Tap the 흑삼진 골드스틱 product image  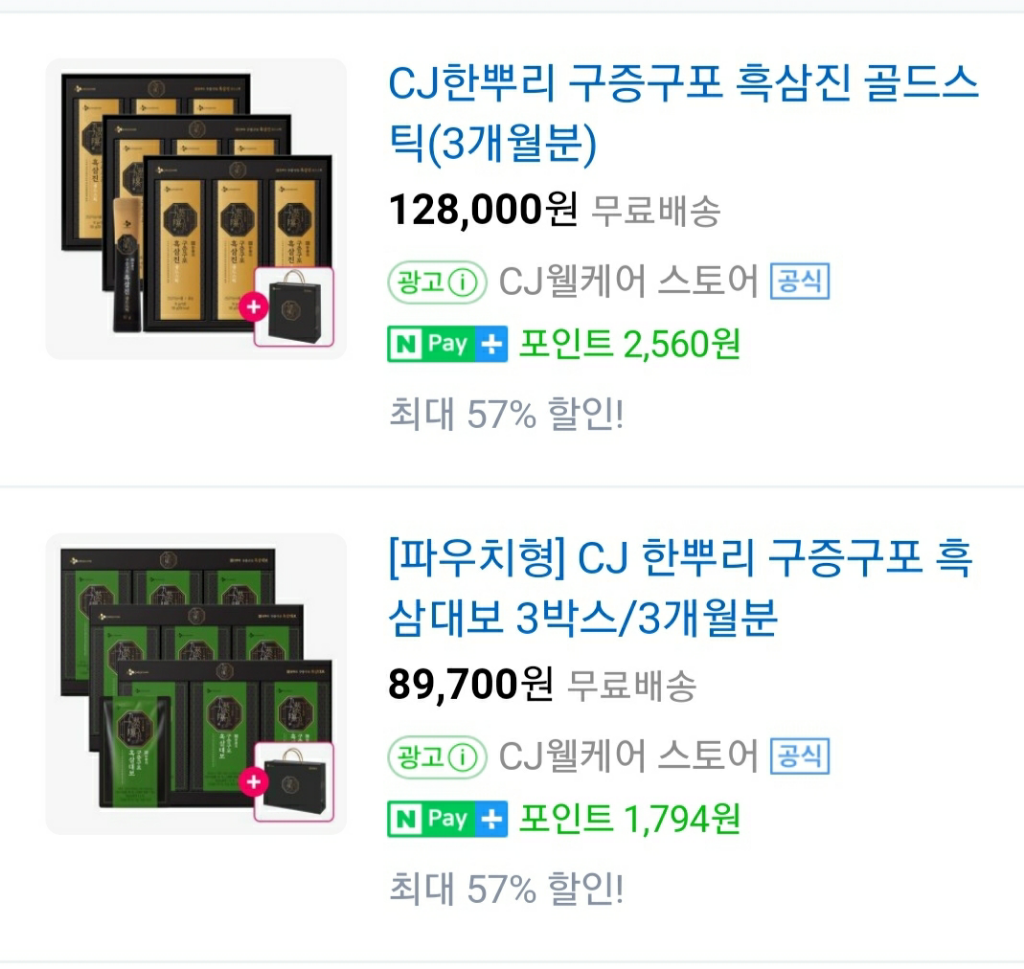196,208
